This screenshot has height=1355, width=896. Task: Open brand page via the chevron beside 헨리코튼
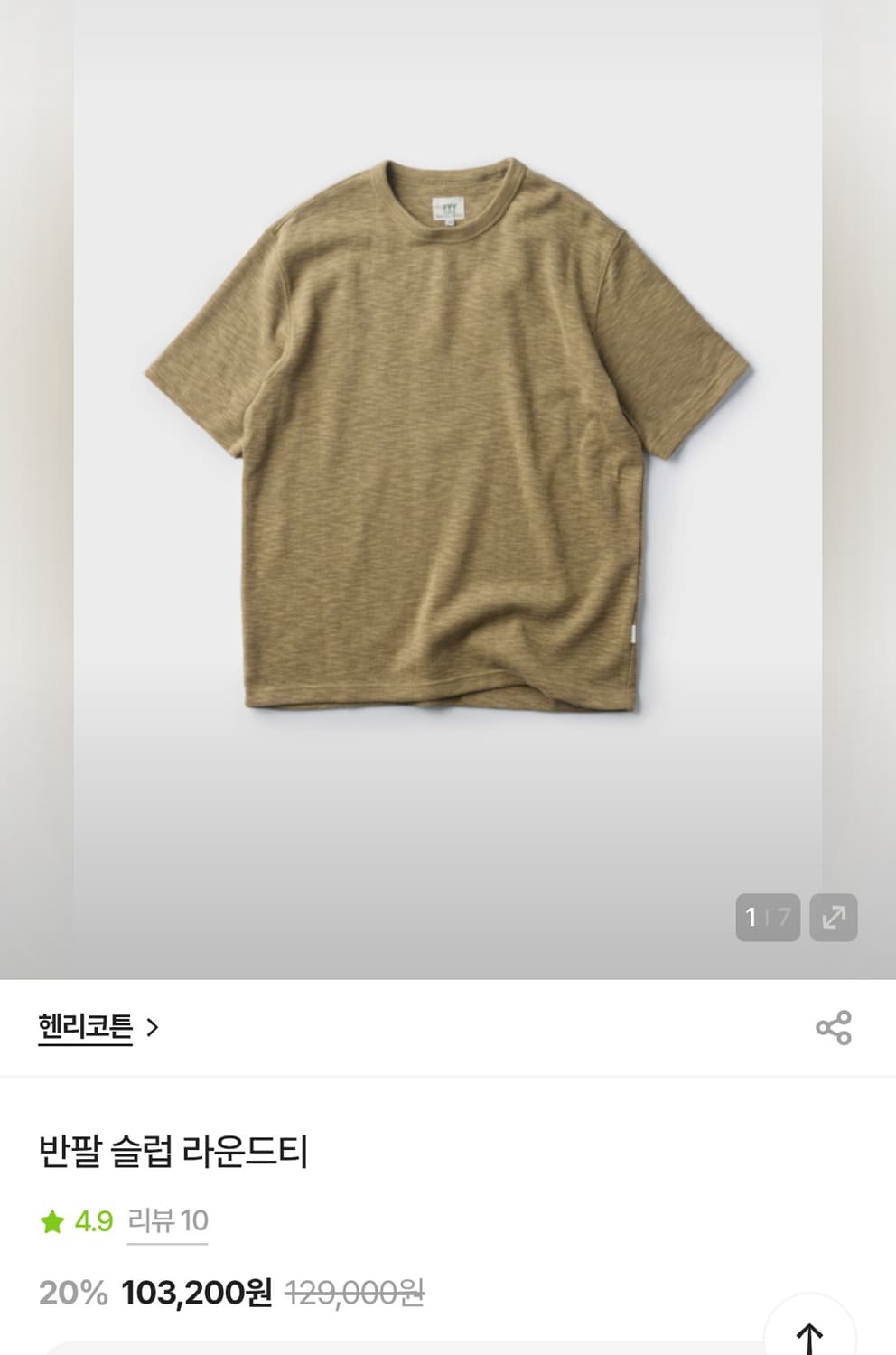156,1027
